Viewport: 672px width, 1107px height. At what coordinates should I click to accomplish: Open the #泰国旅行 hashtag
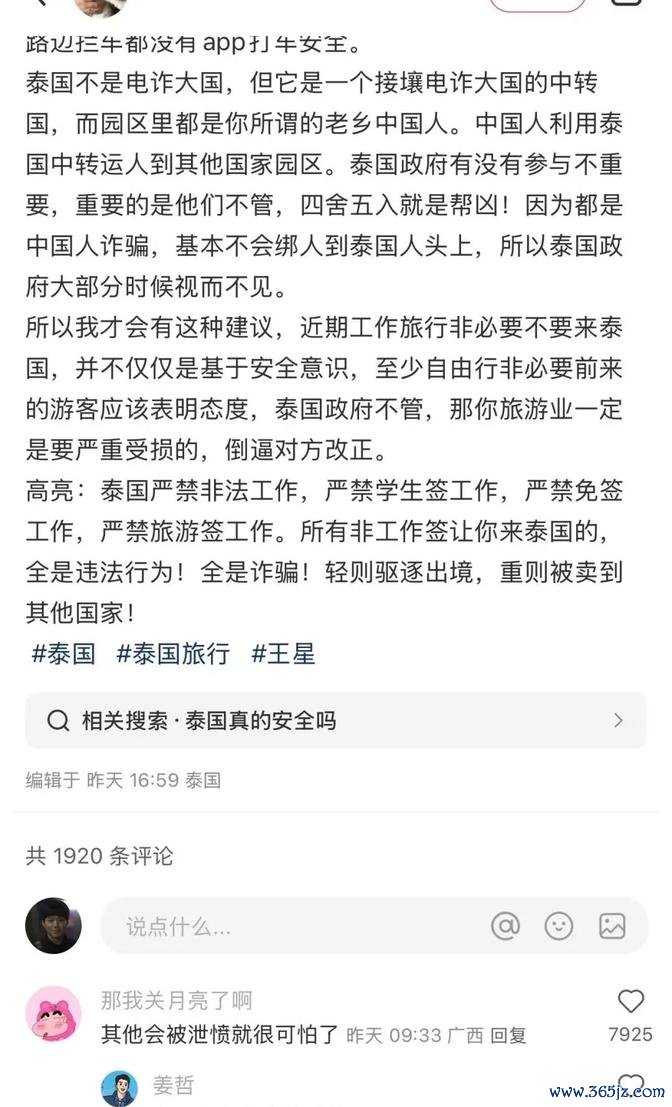[173, 654]
